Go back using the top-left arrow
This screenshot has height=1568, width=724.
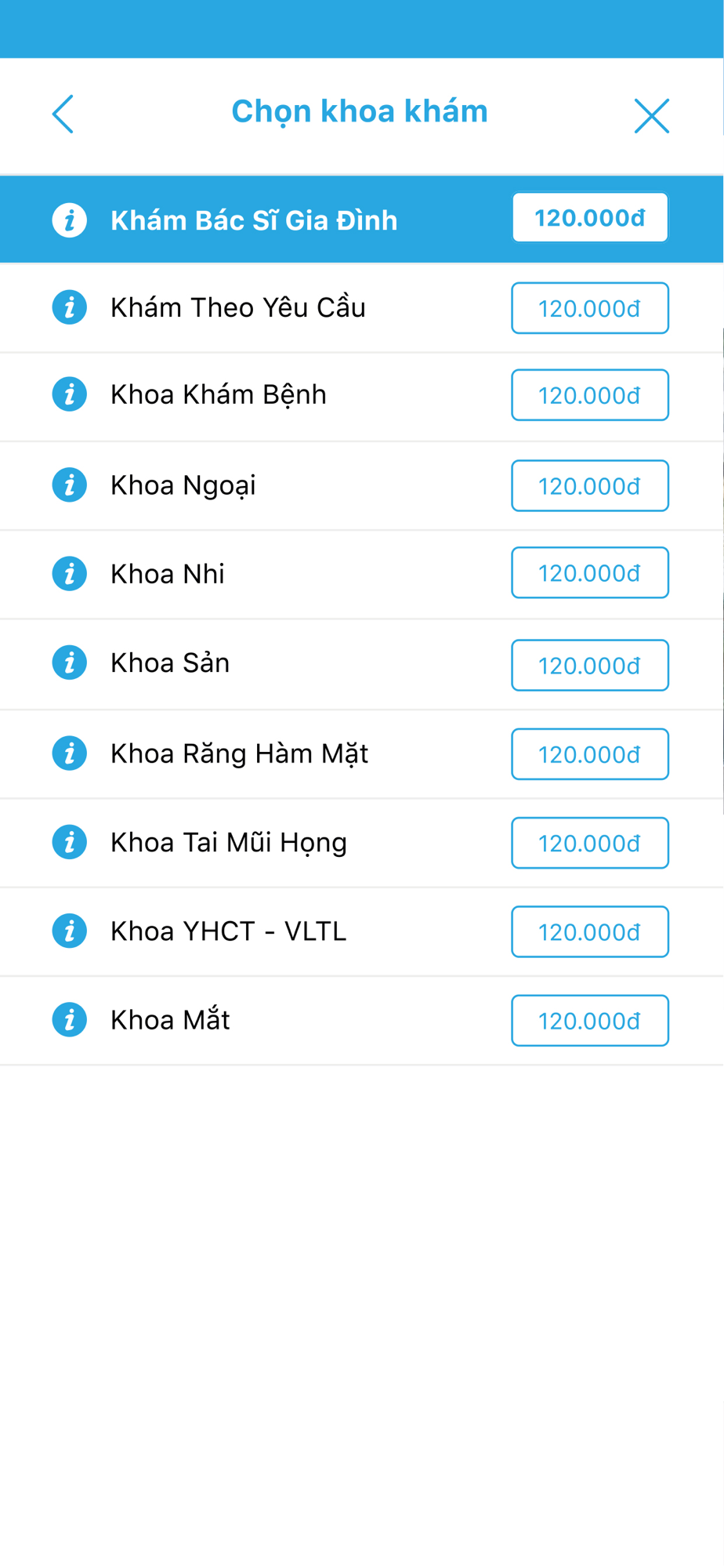[x=63, y=114]
